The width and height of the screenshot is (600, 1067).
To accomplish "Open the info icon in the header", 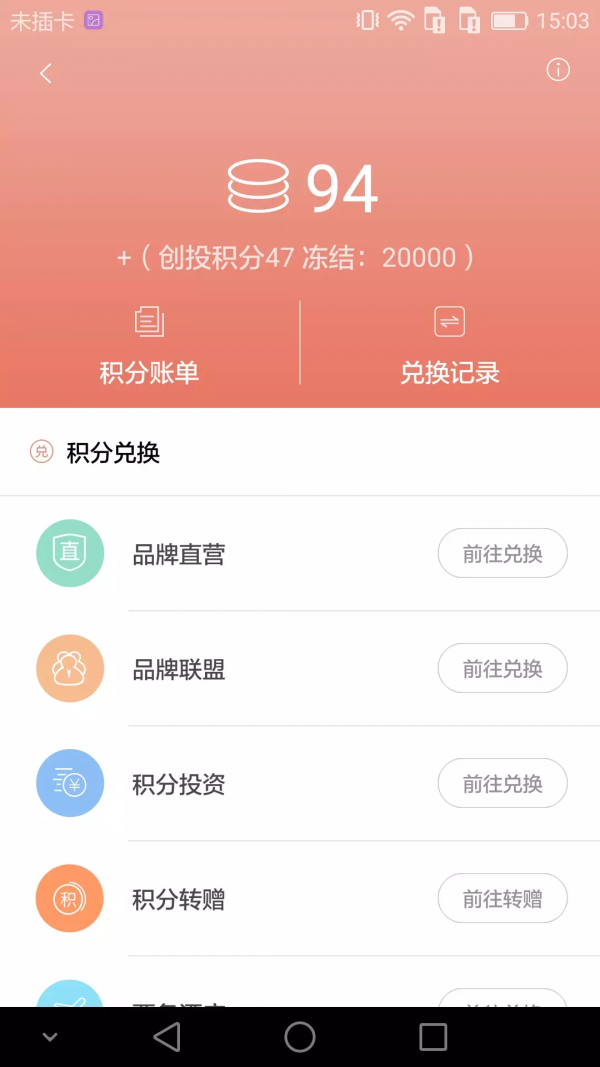I will click(x=558, y=70).
